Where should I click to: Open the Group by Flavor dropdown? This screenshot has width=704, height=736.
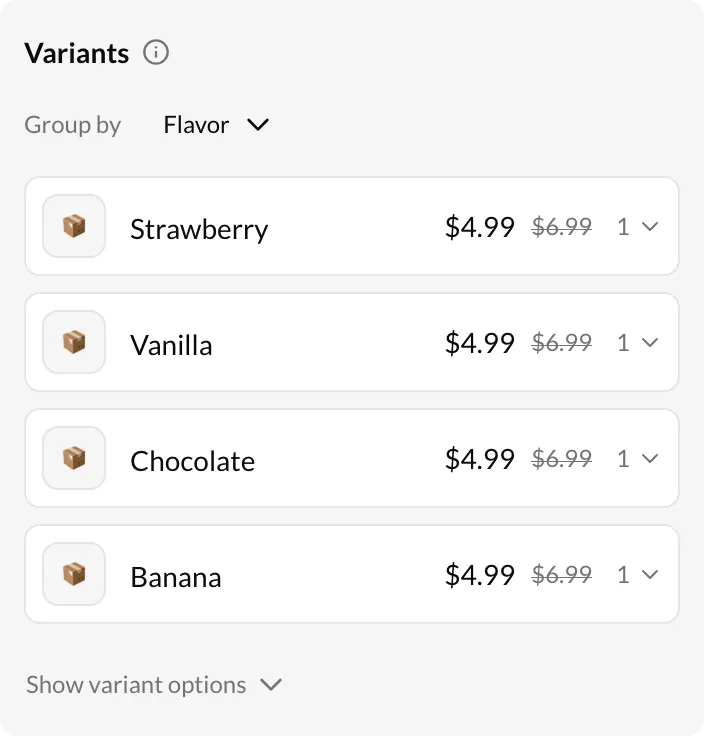[217, 125]
